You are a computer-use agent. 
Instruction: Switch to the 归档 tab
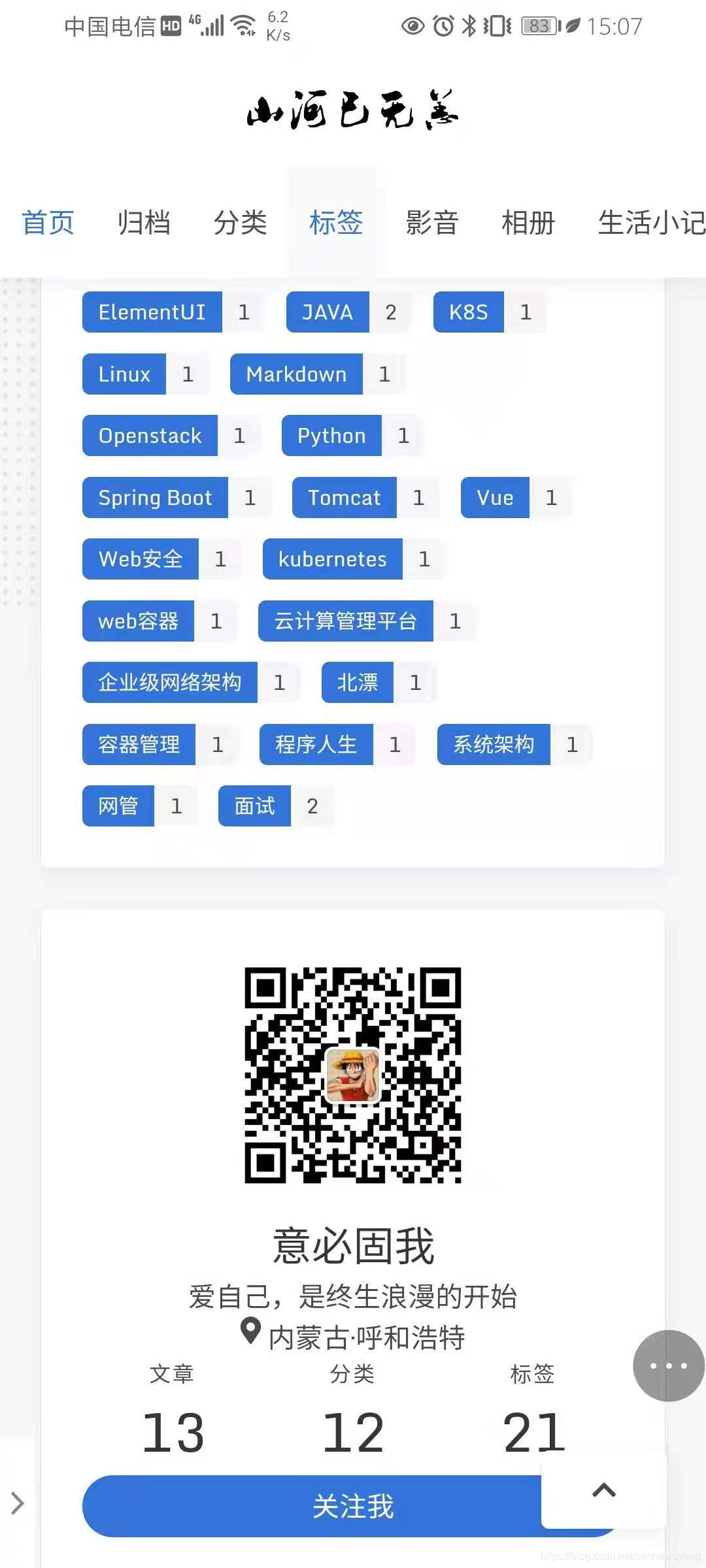coord(144,223)
